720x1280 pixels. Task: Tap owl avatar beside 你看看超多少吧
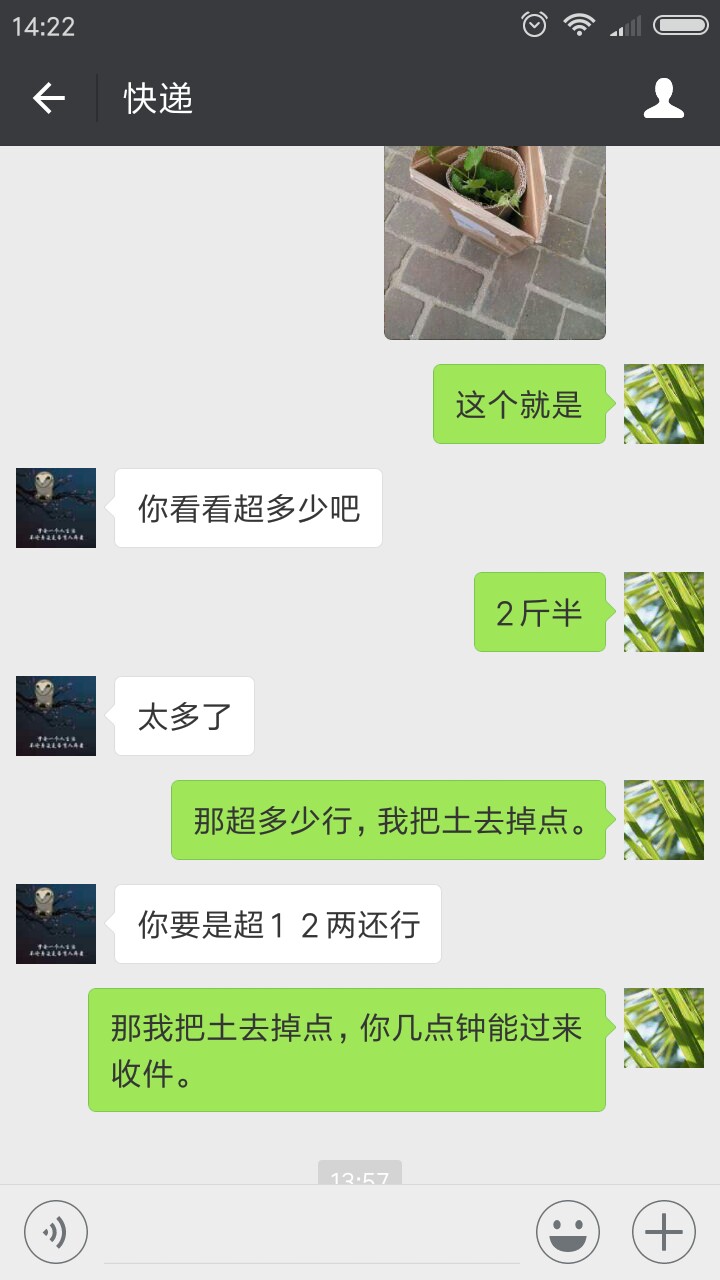[x=56, y=508]
